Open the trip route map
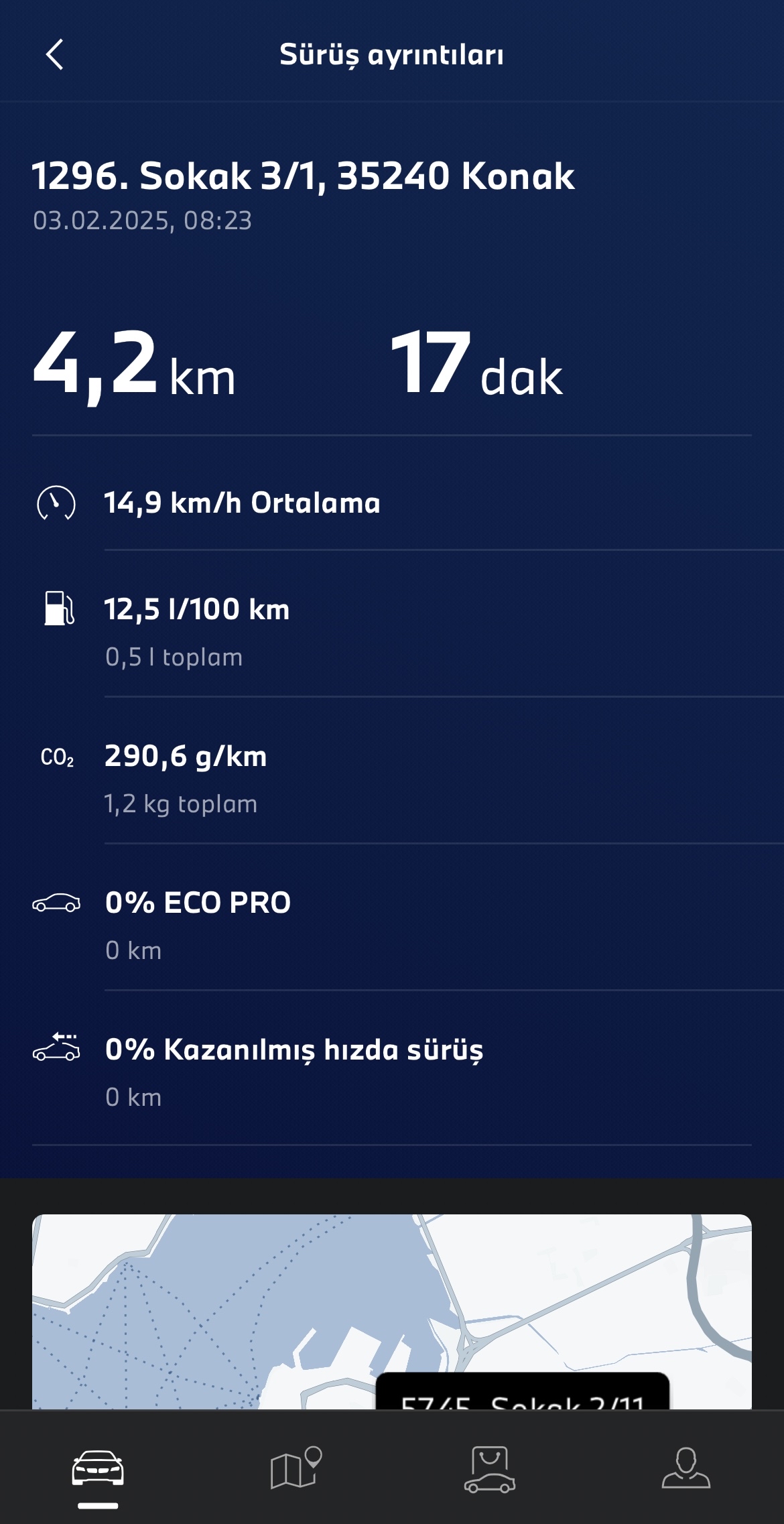This screenshot has width=784, height=1524. [x=392, y=1312]
